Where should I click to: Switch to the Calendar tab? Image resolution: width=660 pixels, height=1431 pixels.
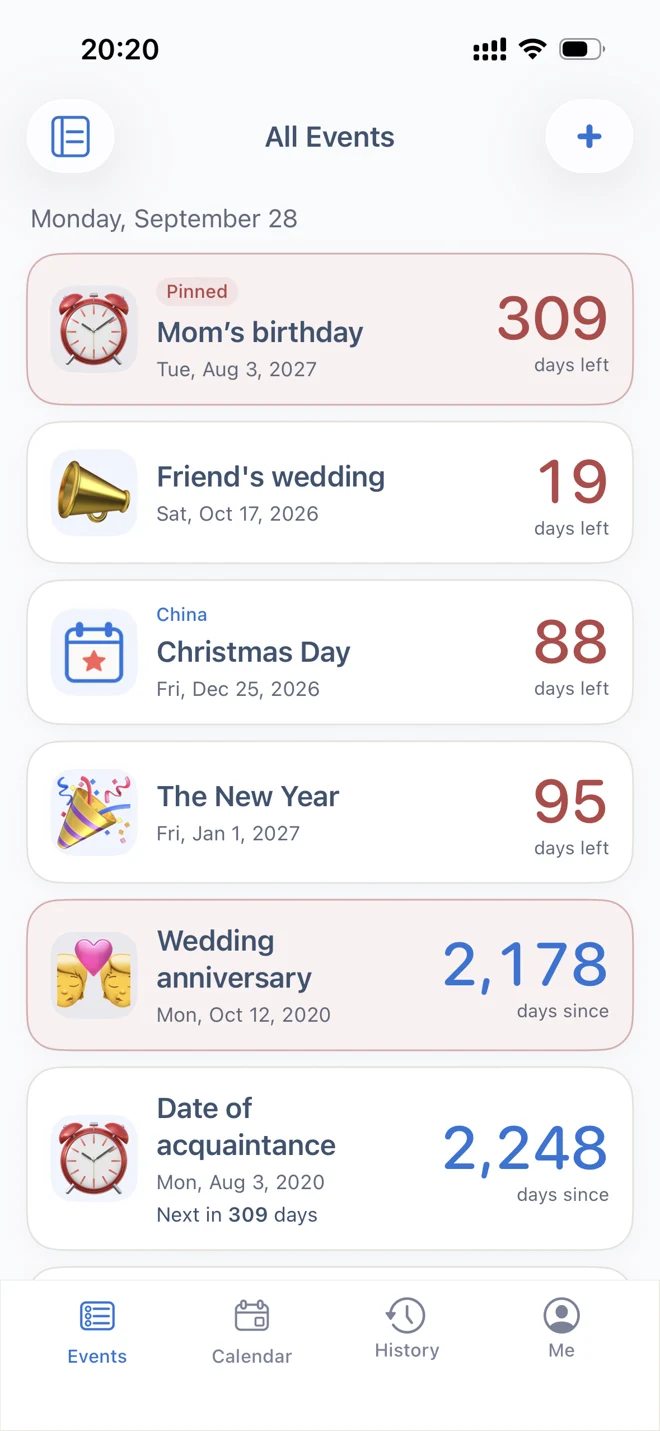click(252, 1333)
